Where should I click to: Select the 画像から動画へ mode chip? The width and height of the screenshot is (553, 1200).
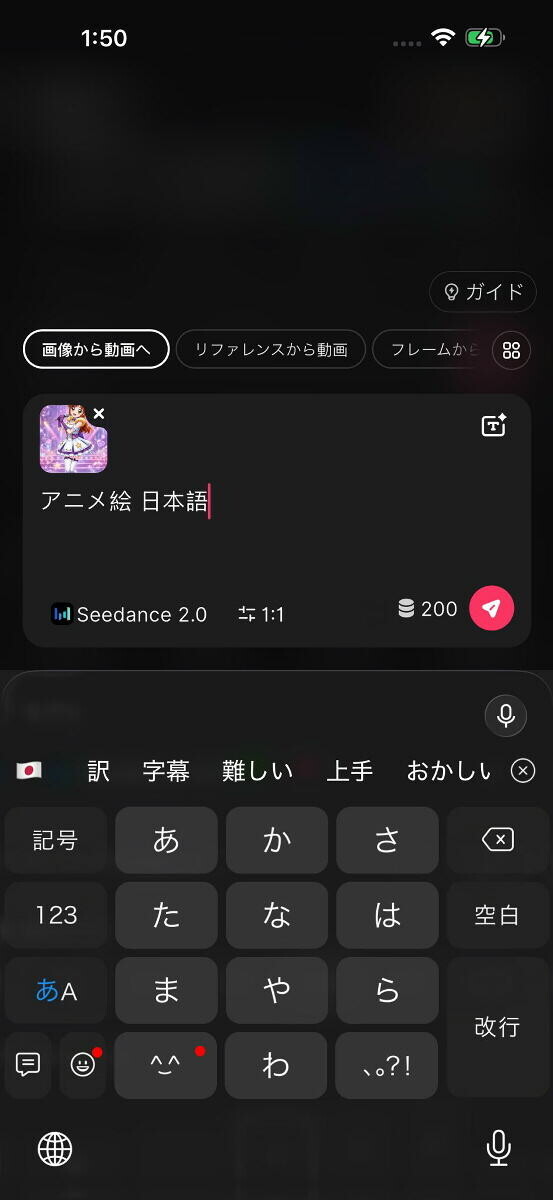coord(96,350)
